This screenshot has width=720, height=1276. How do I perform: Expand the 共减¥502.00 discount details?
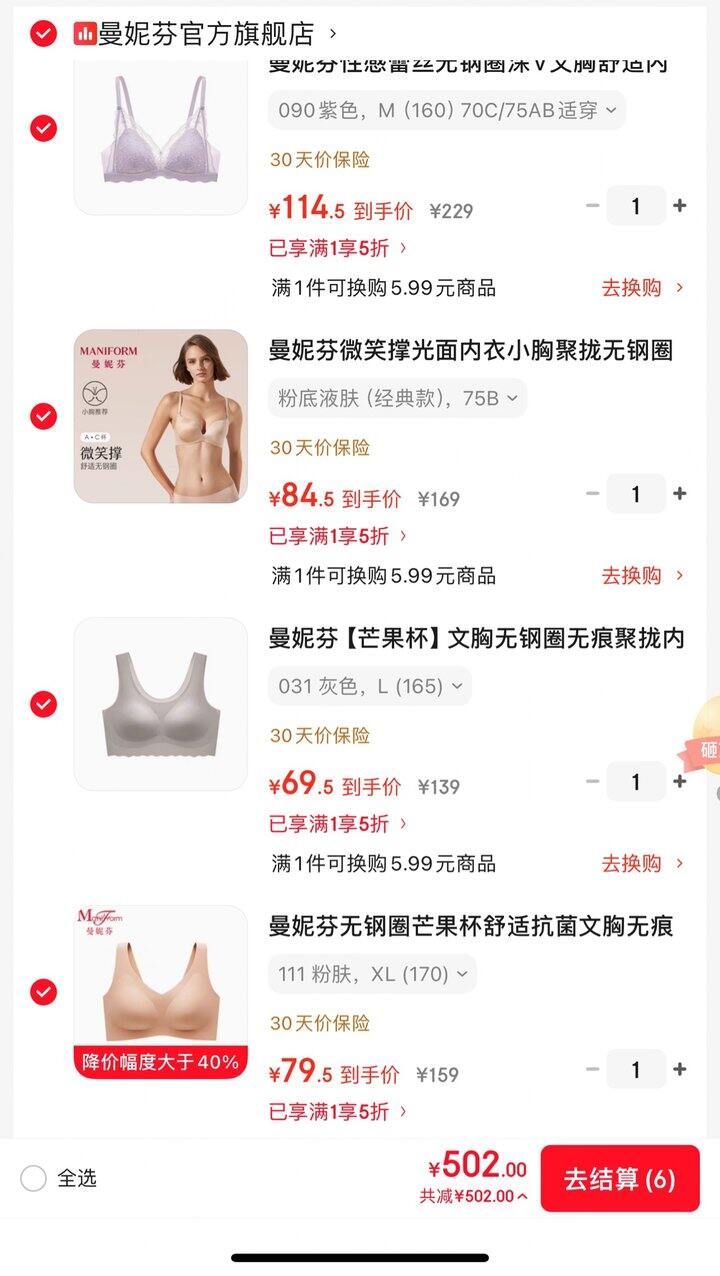point(474,1196)
